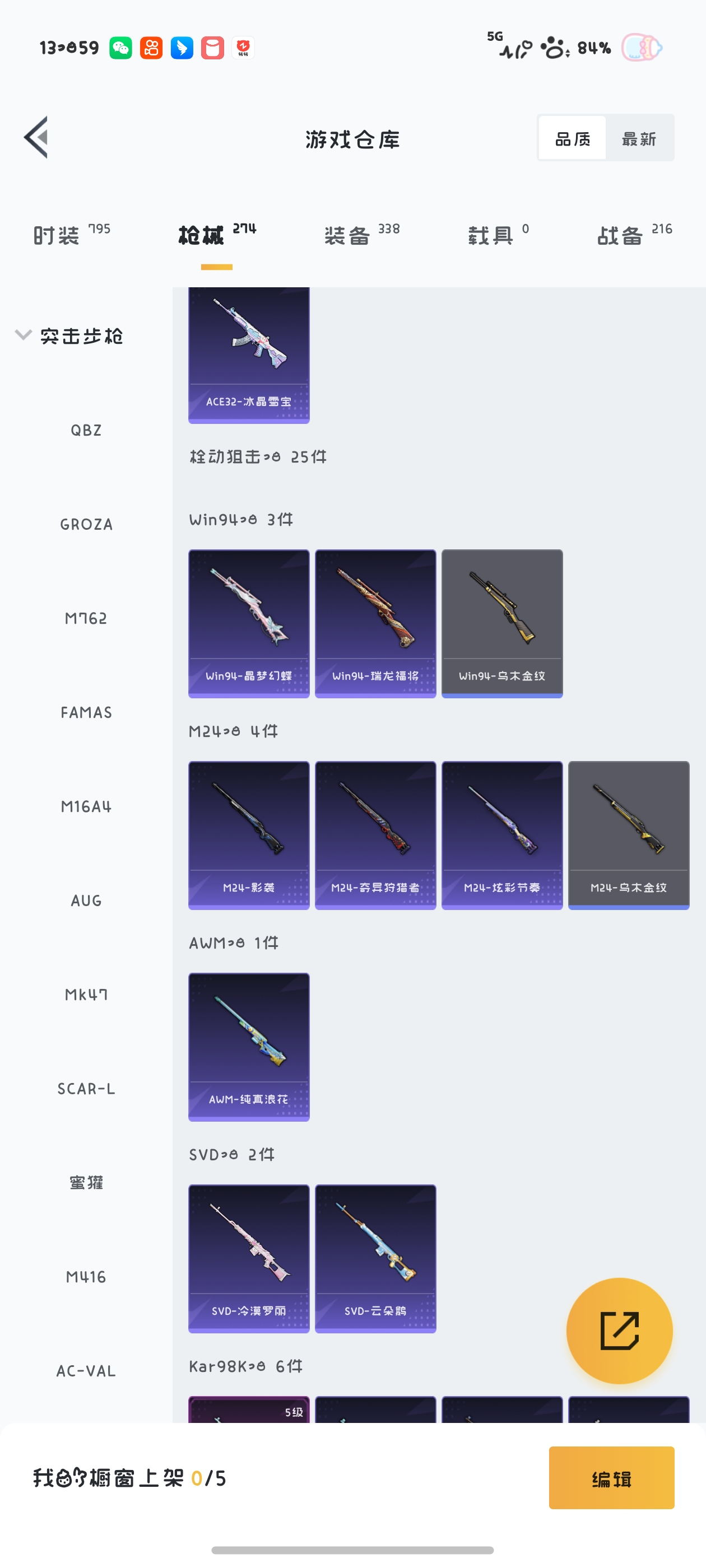View the AWM-纯真浪花 skin

point(249,1046)
